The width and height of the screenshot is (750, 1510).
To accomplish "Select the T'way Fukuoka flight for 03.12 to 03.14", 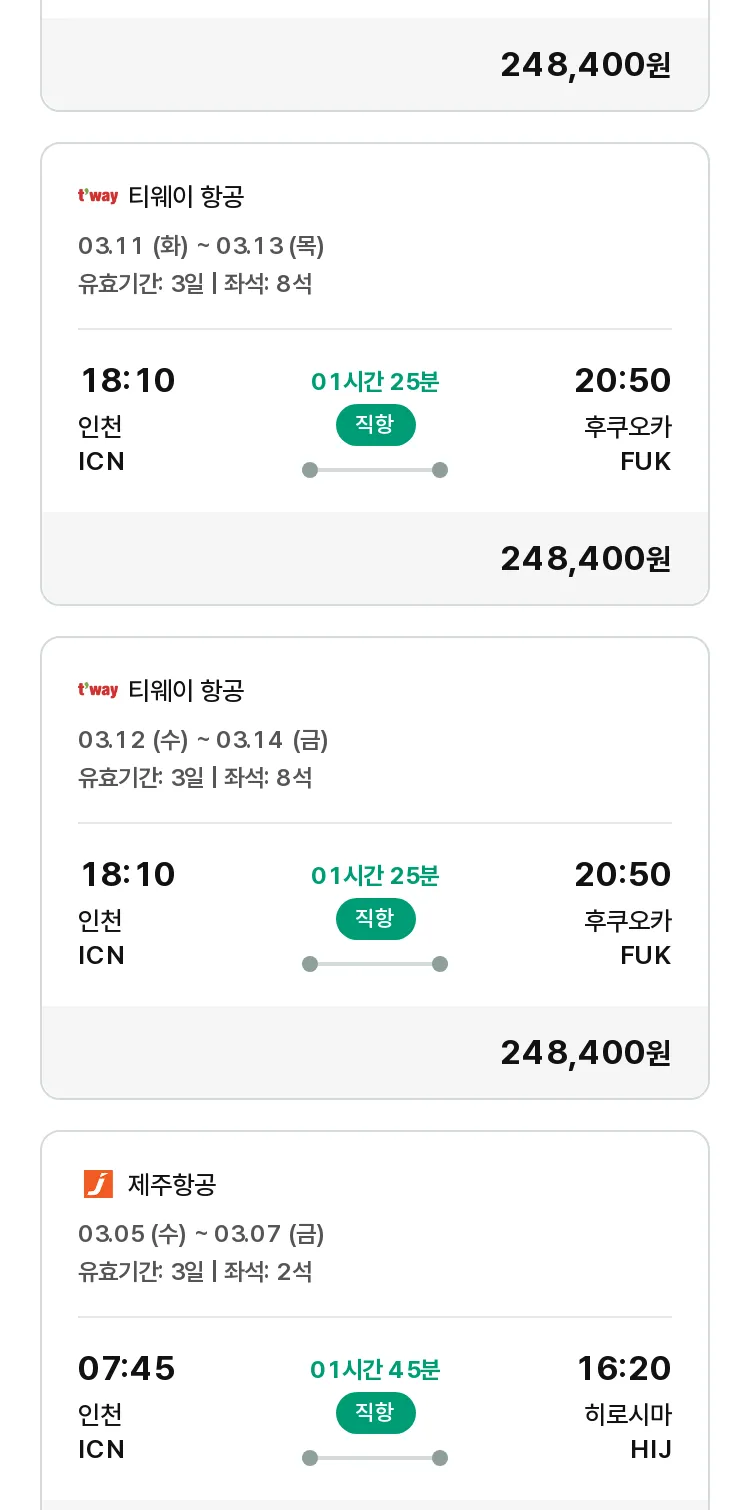I will tap(375, 868).
